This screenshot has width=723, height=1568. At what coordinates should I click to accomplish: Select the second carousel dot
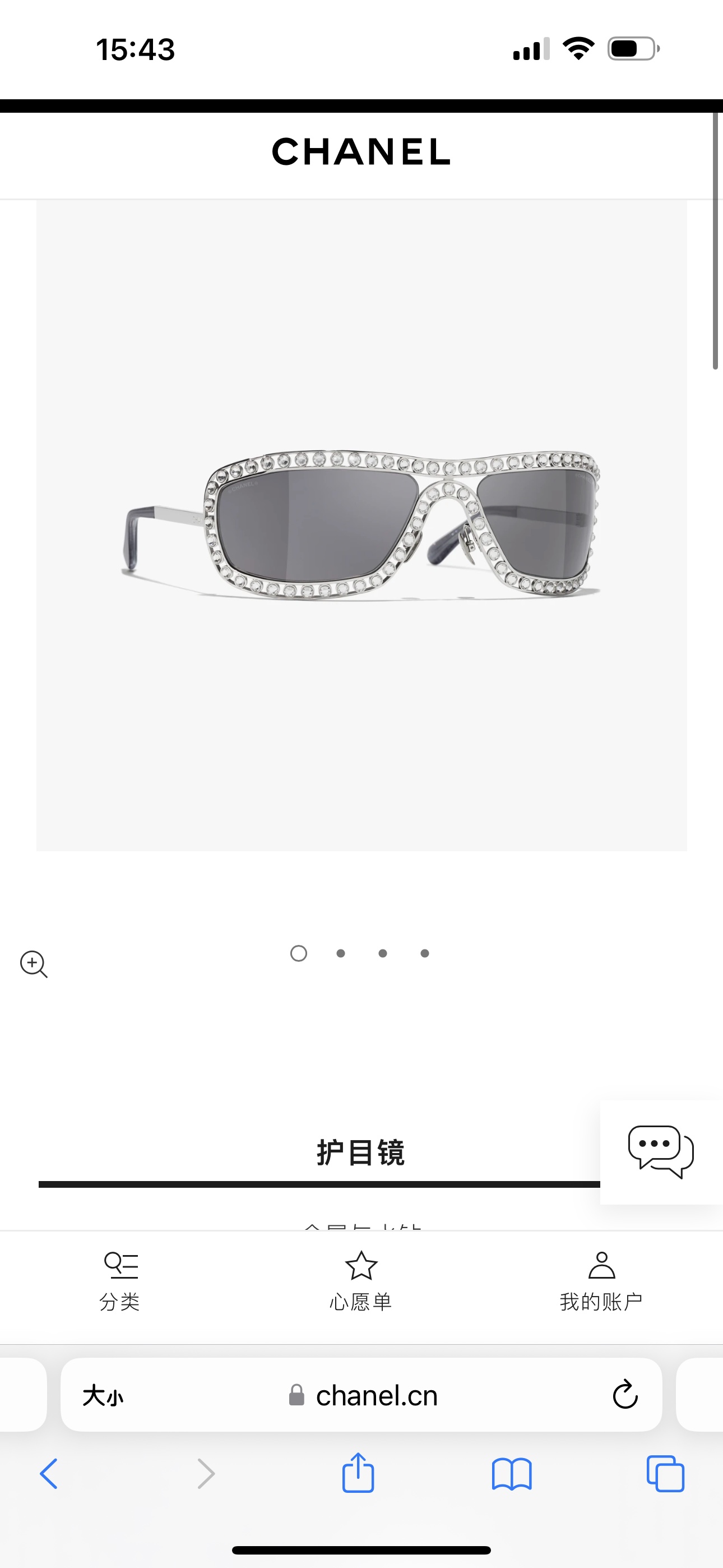[340, 954]
